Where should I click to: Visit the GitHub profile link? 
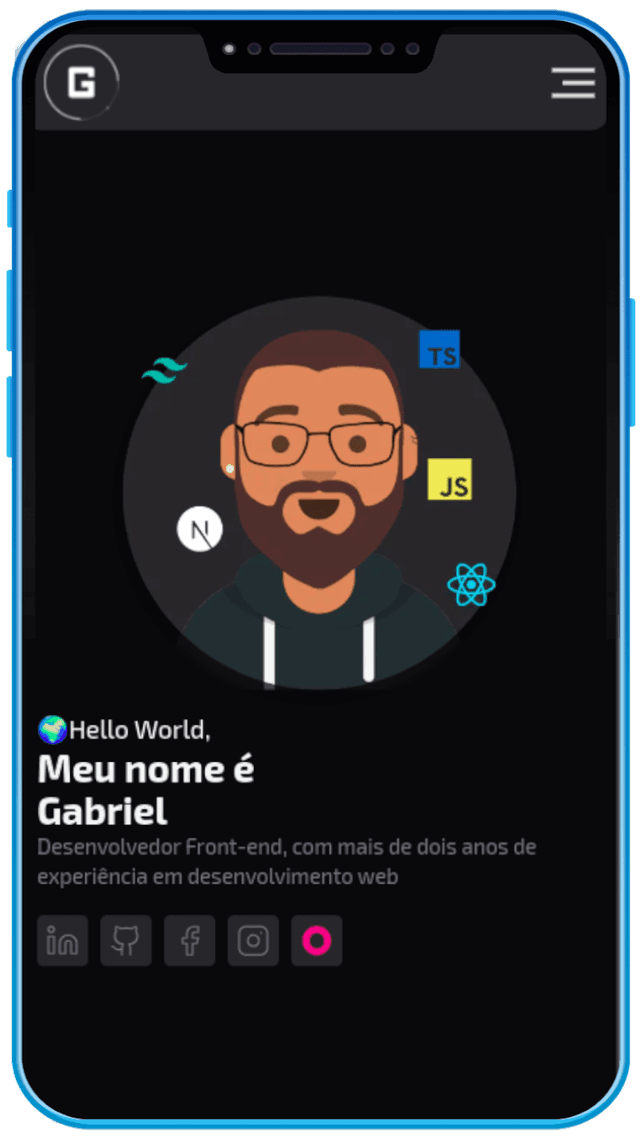click(x=126, y=941)
